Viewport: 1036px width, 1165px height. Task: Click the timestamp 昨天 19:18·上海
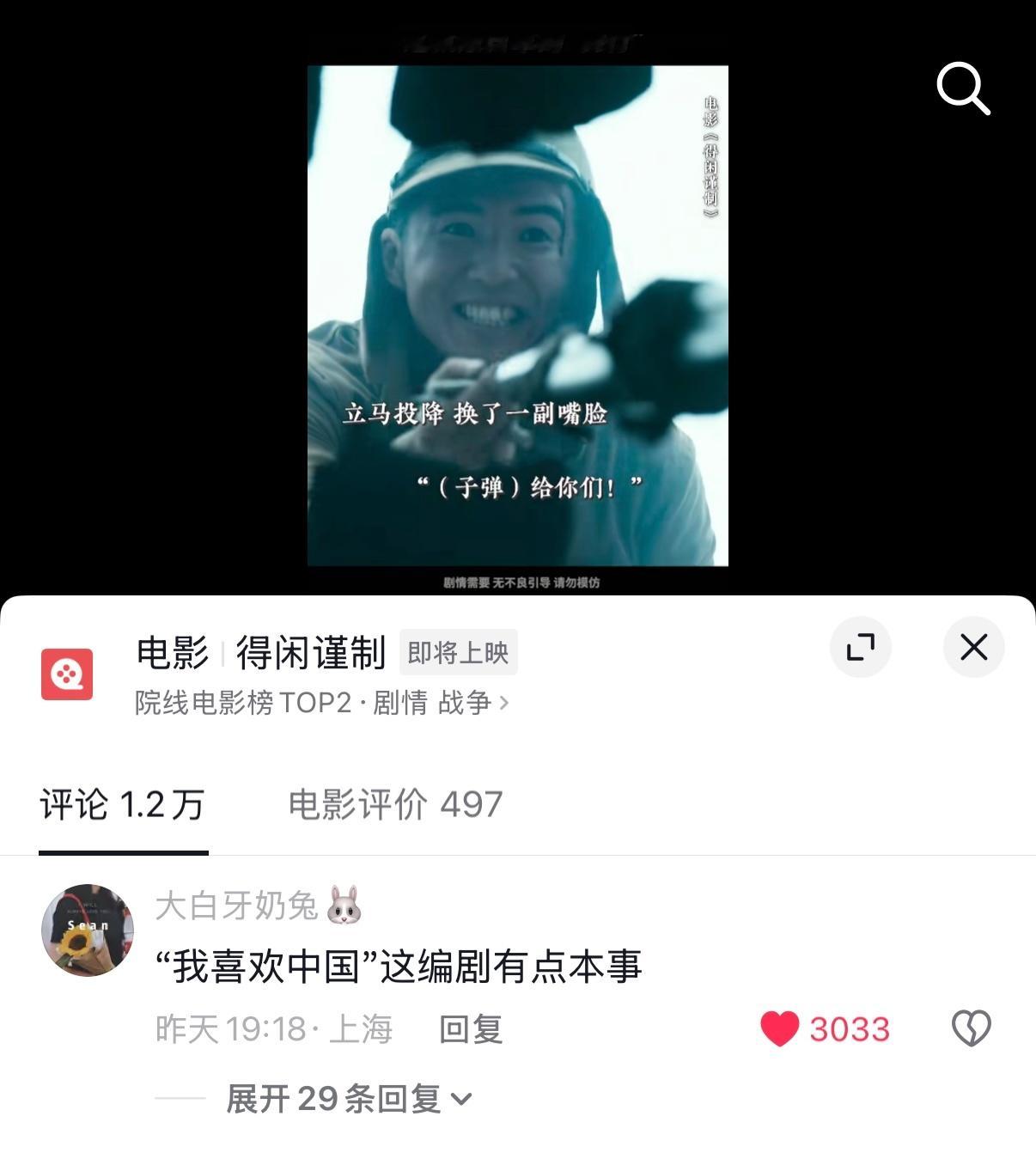(275, 1030)
